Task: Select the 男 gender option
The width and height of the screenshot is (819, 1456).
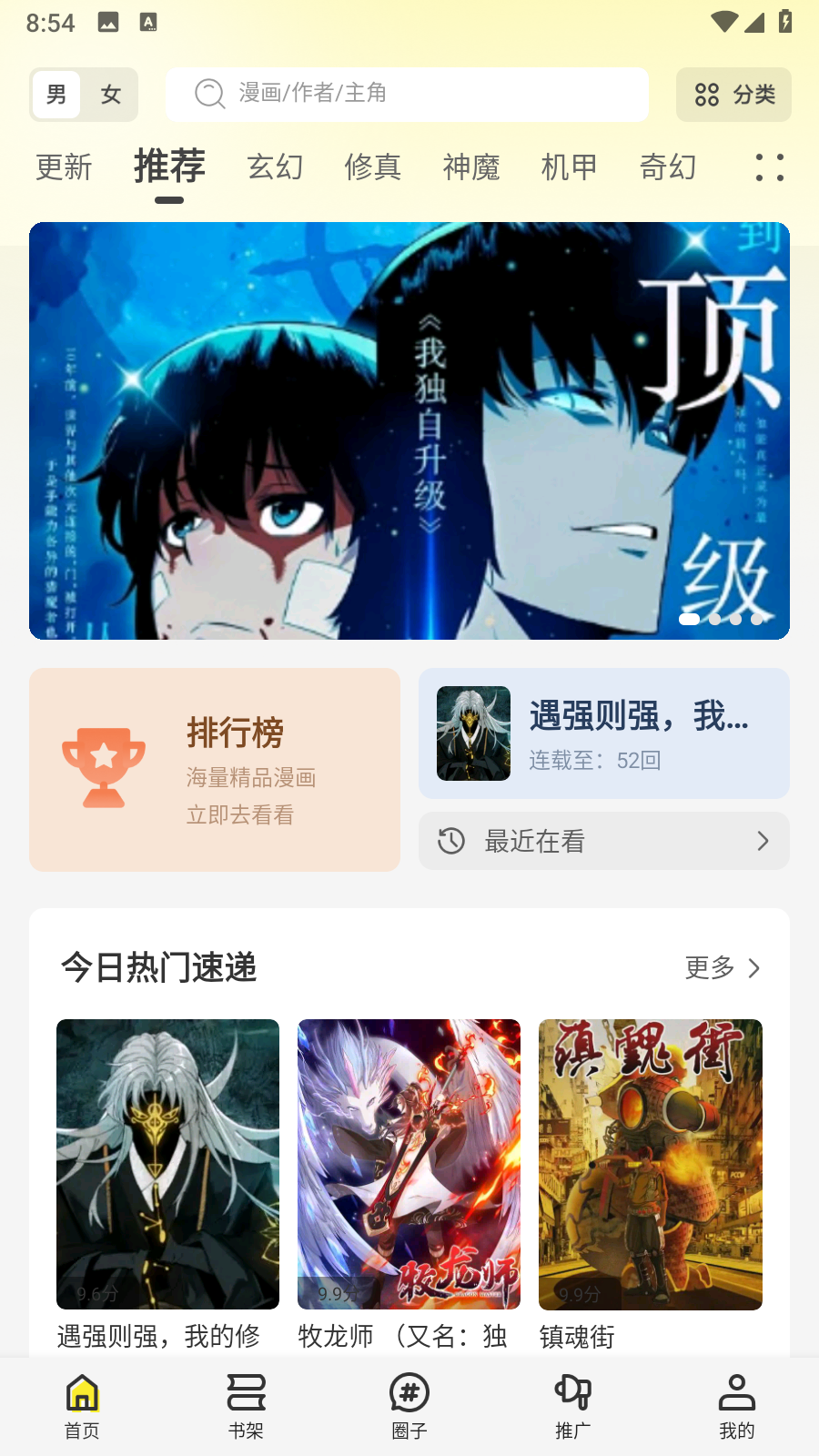Action: [56, 94]
